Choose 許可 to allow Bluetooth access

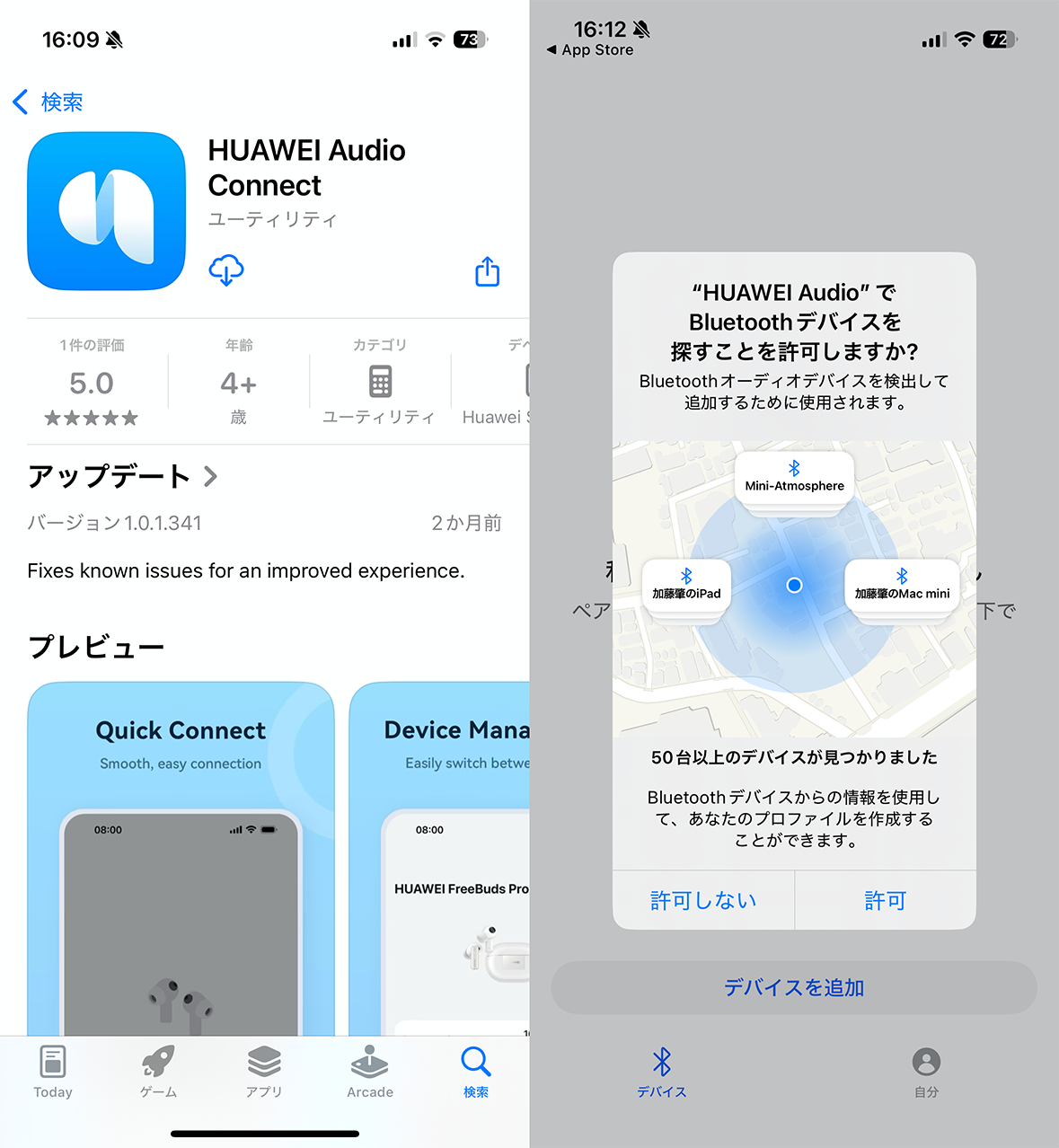(x=886, y=900)
